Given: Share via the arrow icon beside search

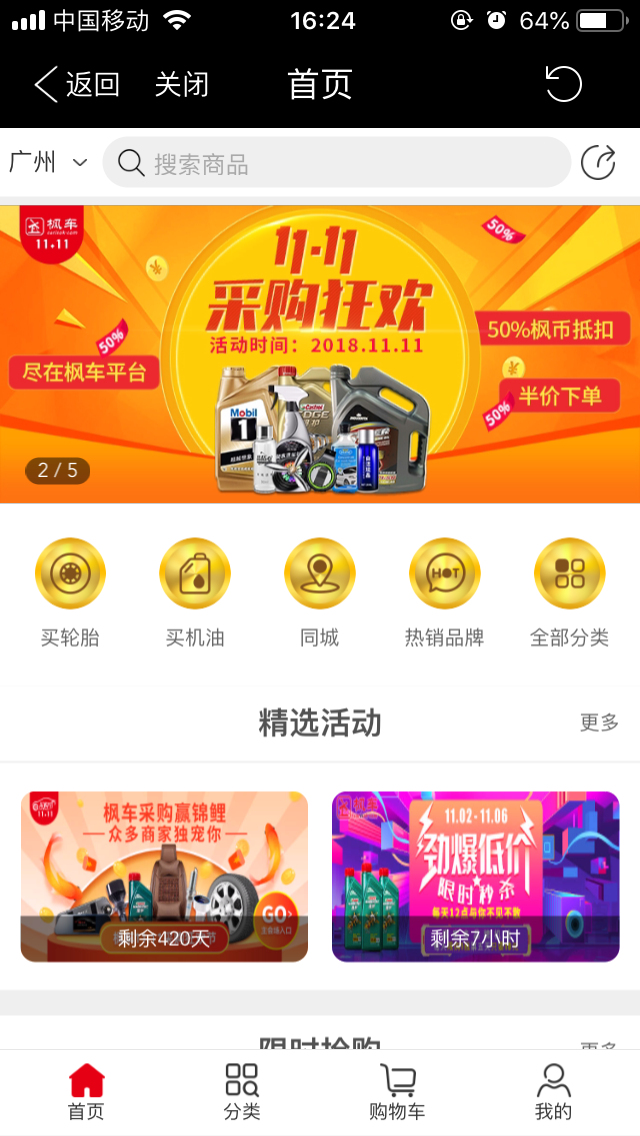Looking at the screenshot, I should [x=598, y=162].
